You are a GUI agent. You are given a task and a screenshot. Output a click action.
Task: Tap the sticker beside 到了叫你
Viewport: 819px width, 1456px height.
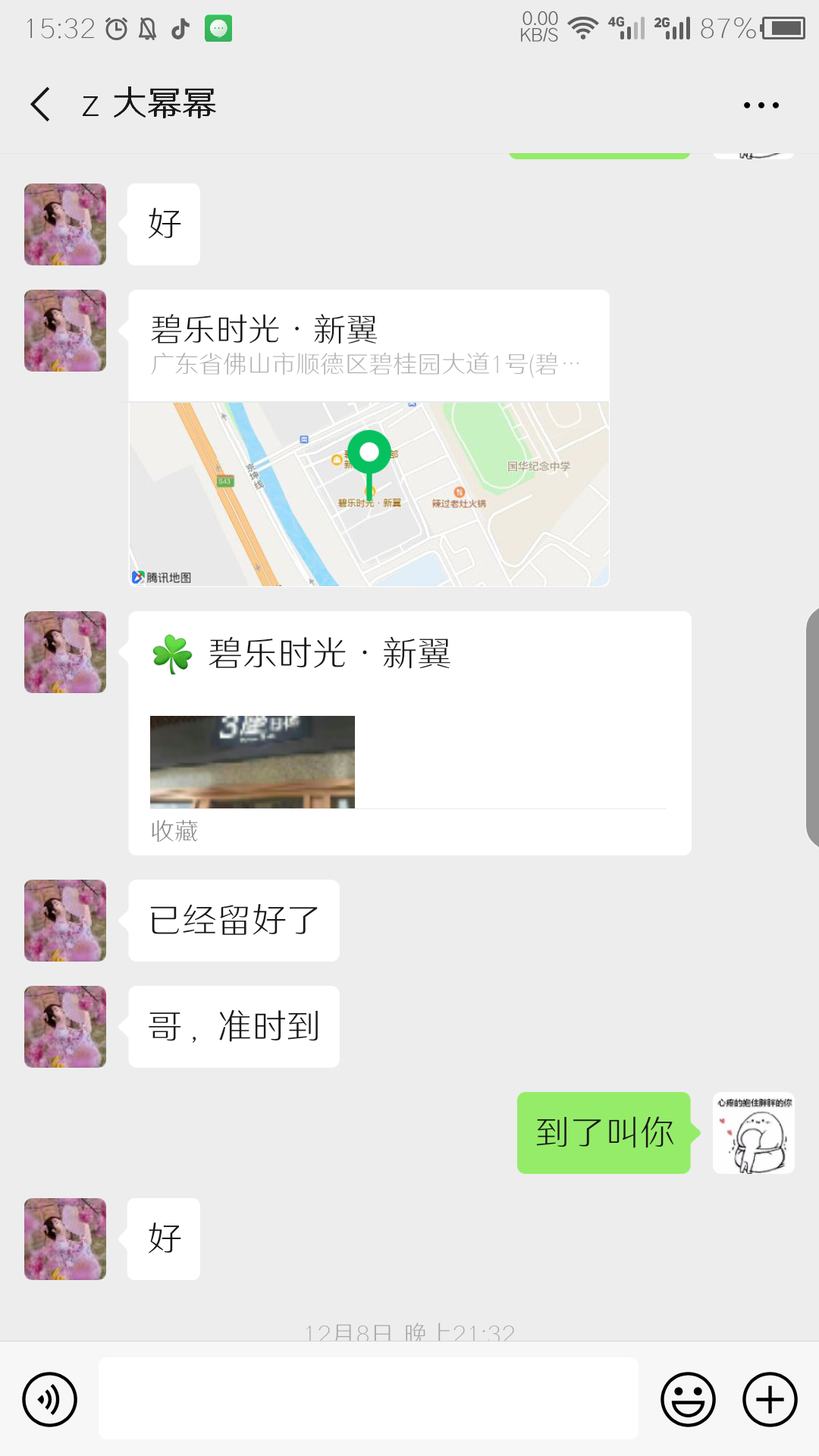[x=753, y=1134]
